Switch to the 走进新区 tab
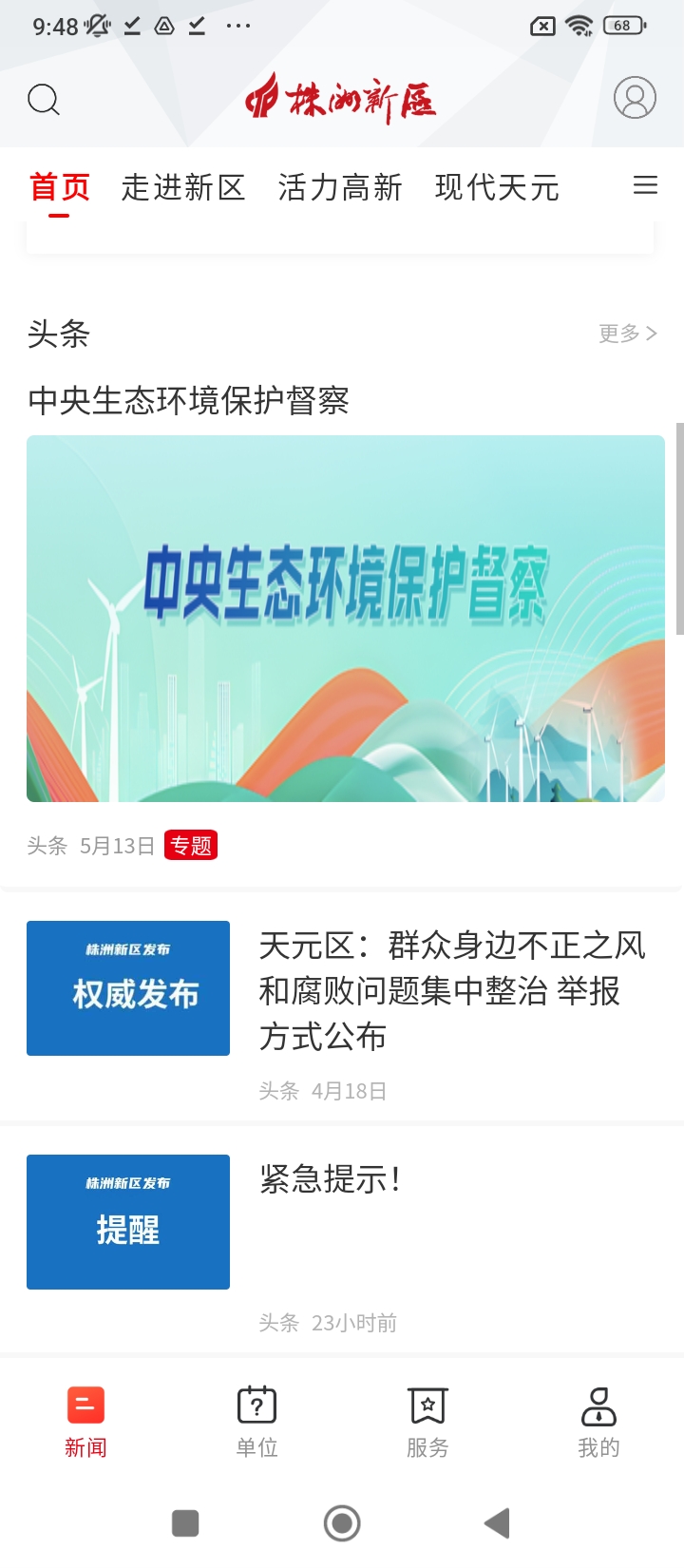684x1568 pixels. click(183, 187)
